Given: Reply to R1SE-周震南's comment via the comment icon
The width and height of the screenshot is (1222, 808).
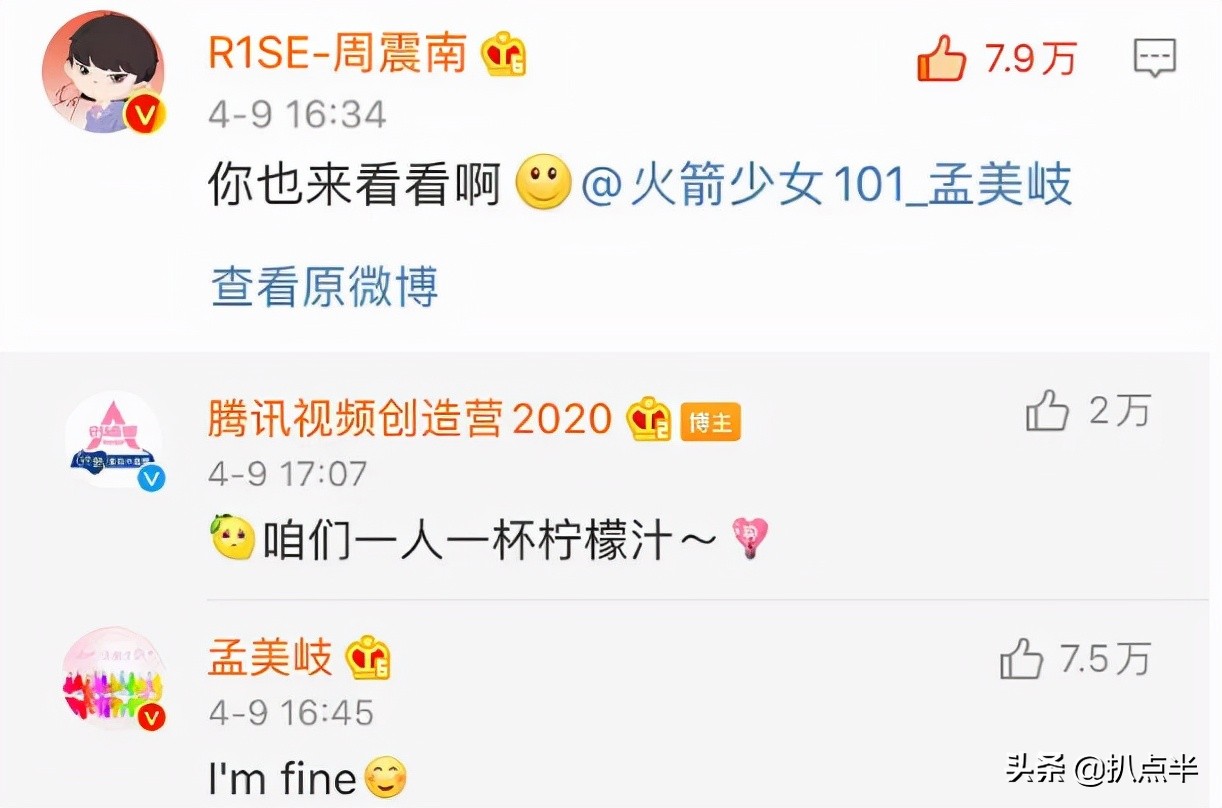Looking at the screenshot, I should [1154, 59].
